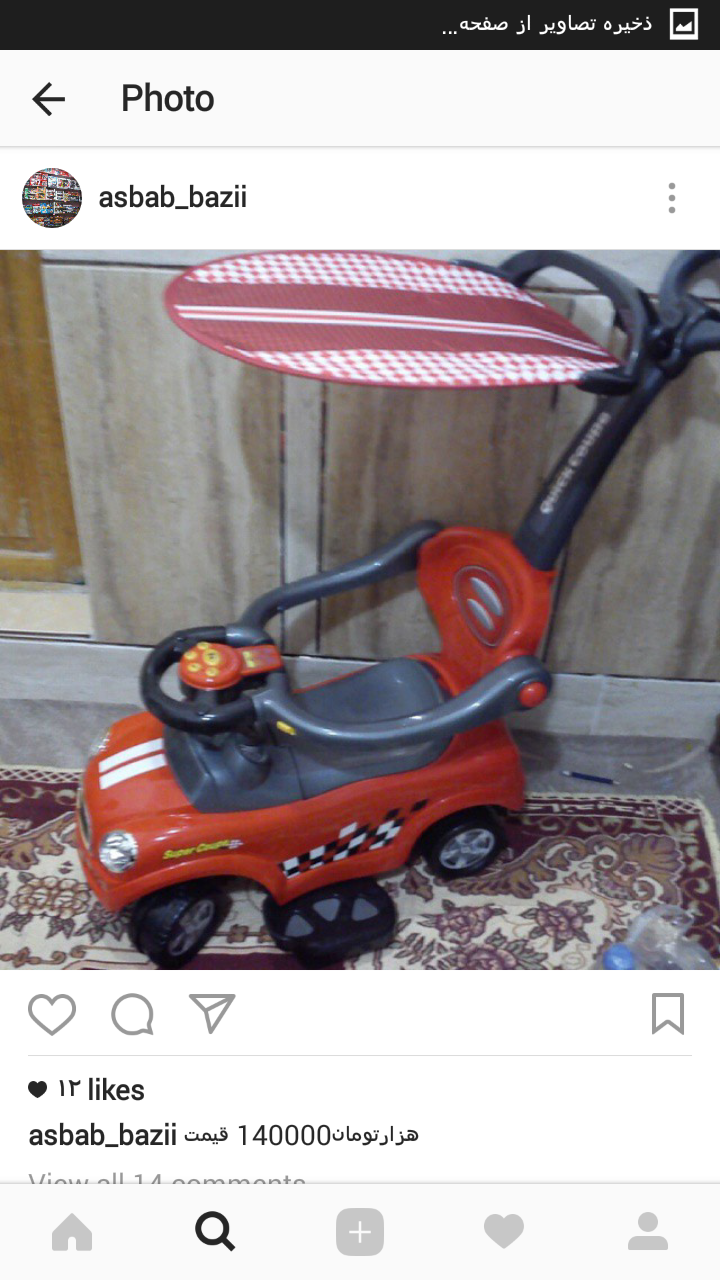Image resolution: width=720 pixels, height=1280 pixels.
Task: Bookmark this post
Action: [667, 1014]
